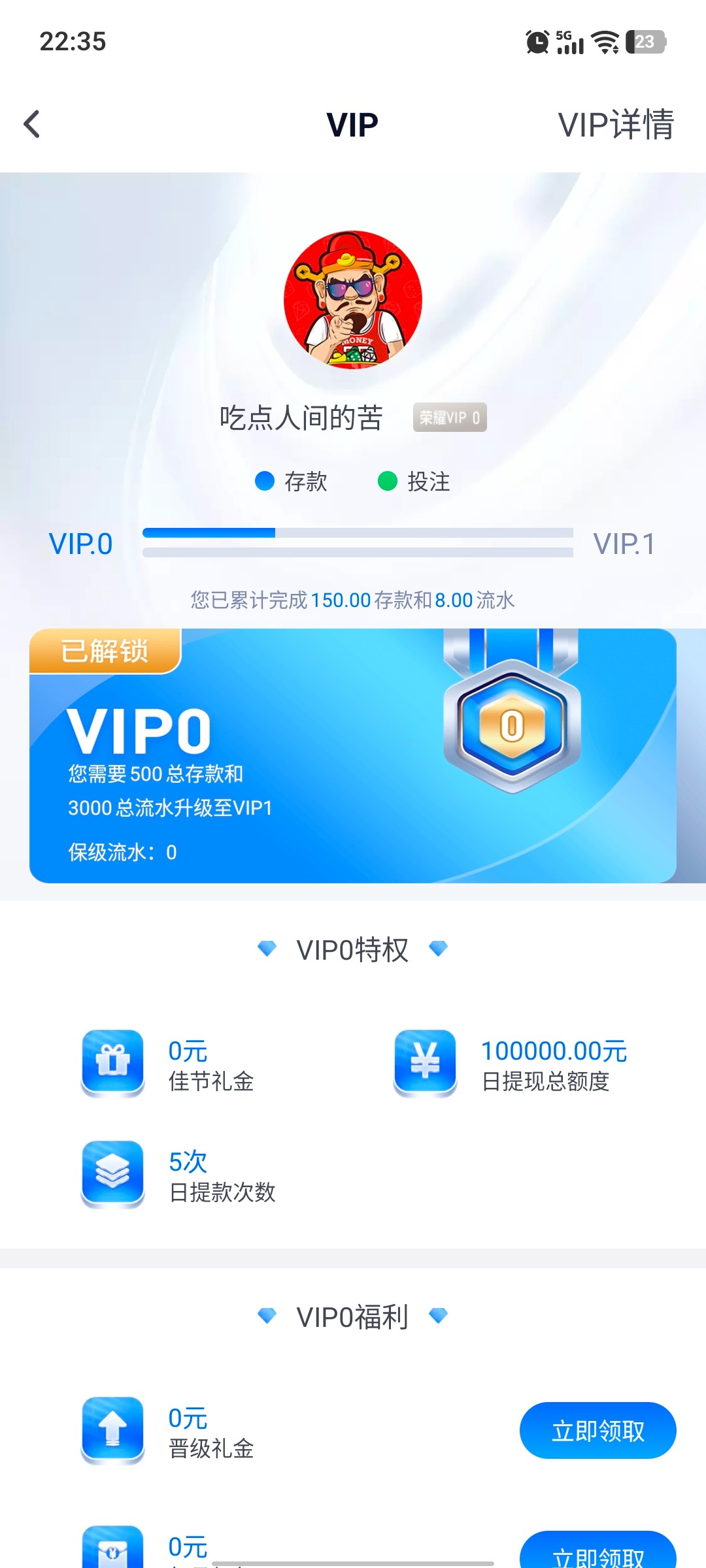Open VIP详情 details page

click(615, 124)
